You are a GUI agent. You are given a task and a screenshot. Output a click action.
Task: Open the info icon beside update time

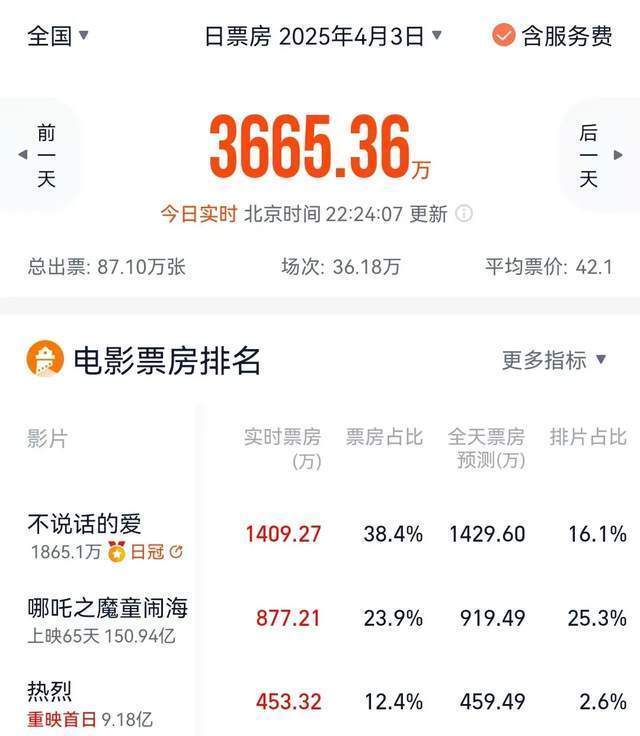464,214
